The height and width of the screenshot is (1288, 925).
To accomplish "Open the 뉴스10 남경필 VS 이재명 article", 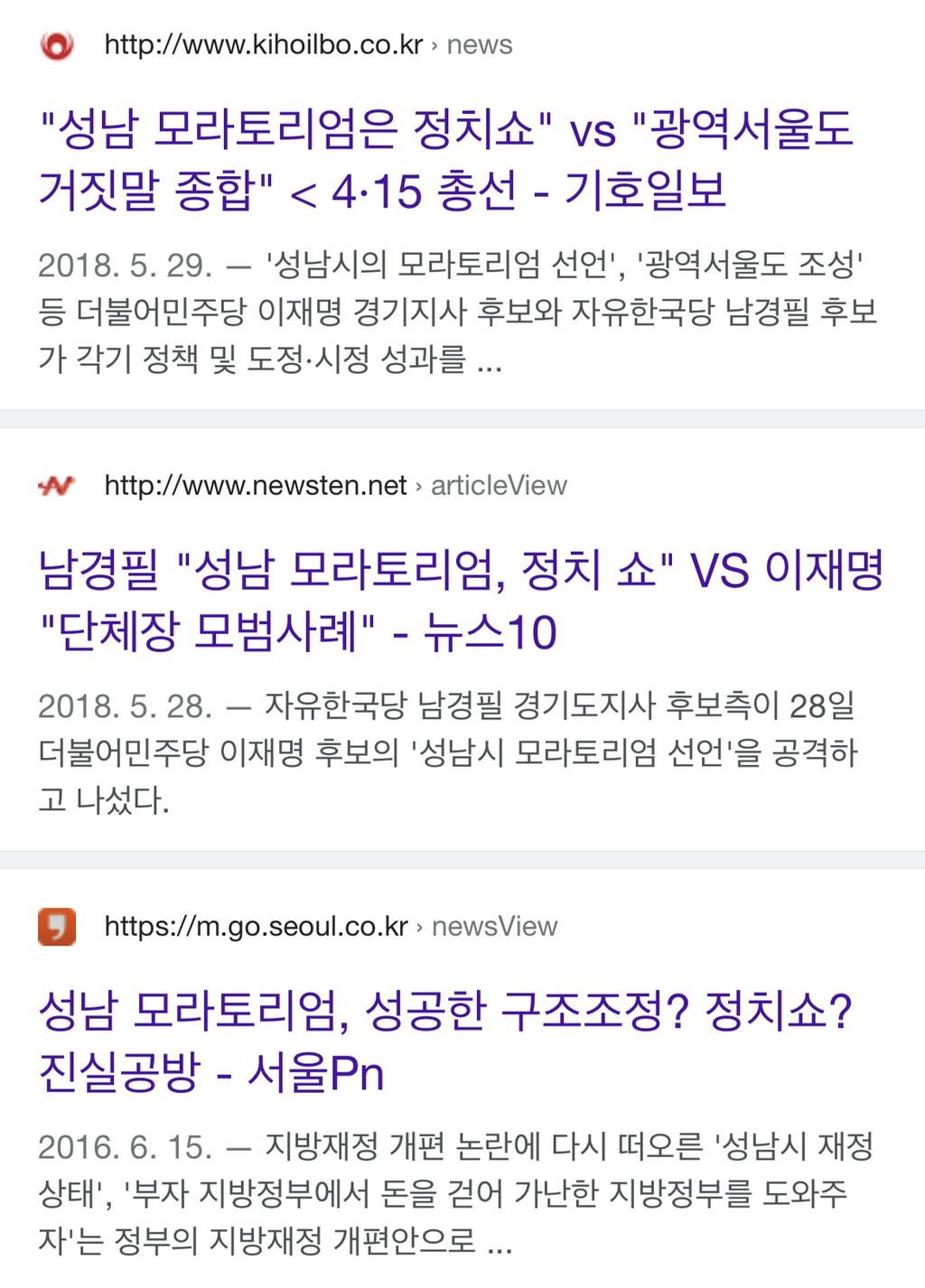I will click(461, 601).
